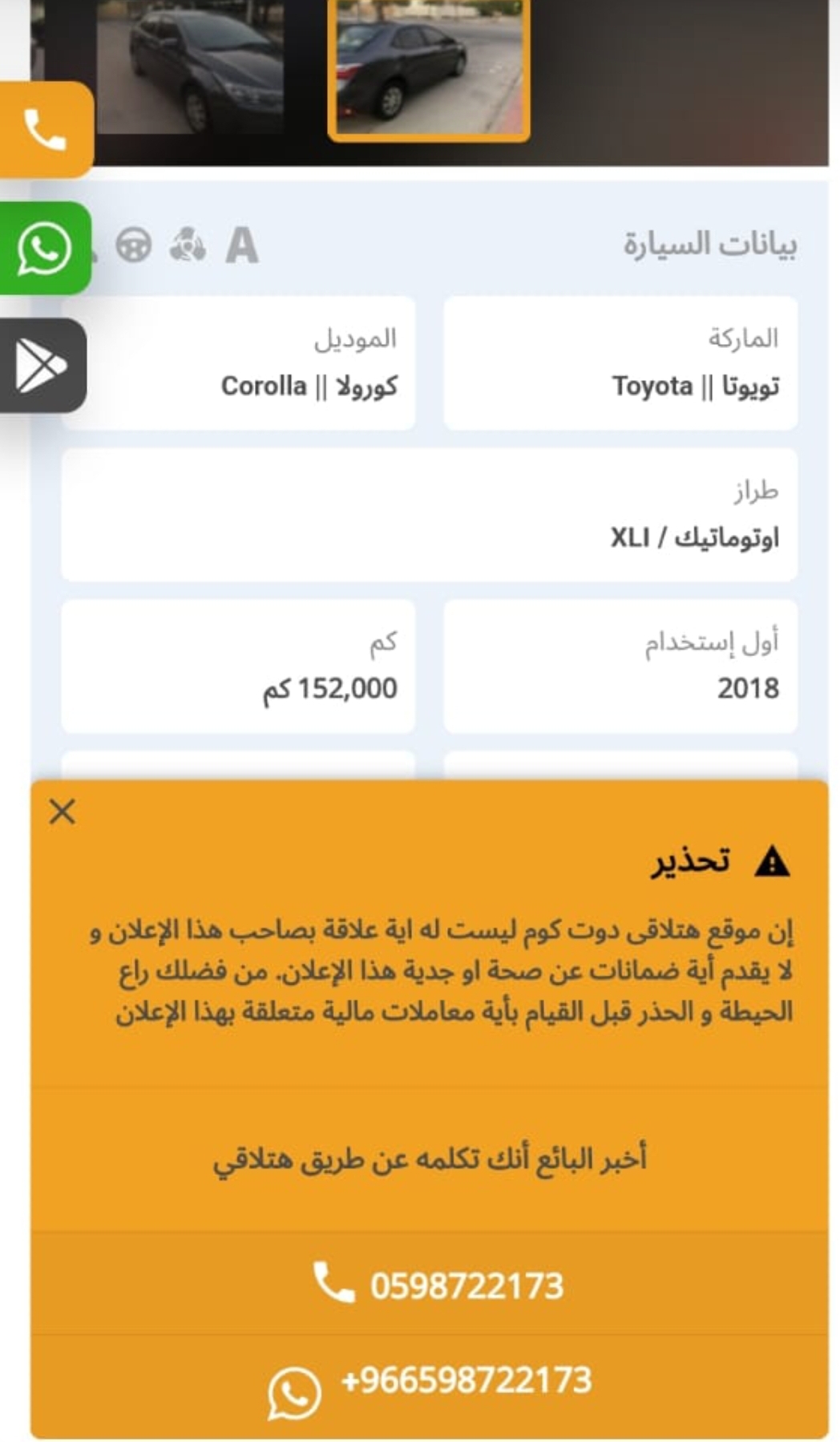
Task: Dismiss the orange warning popup
Action: pyautogui.click(x=62, y=812)
